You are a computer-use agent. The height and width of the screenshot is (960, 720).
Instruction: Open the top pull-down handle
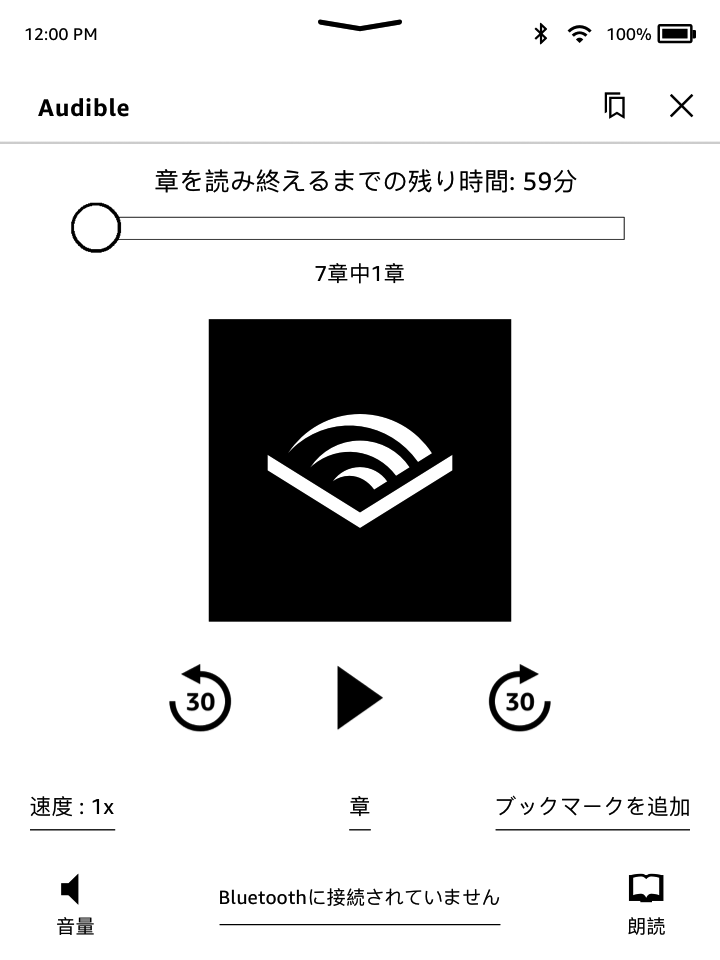tap(360, 24)
